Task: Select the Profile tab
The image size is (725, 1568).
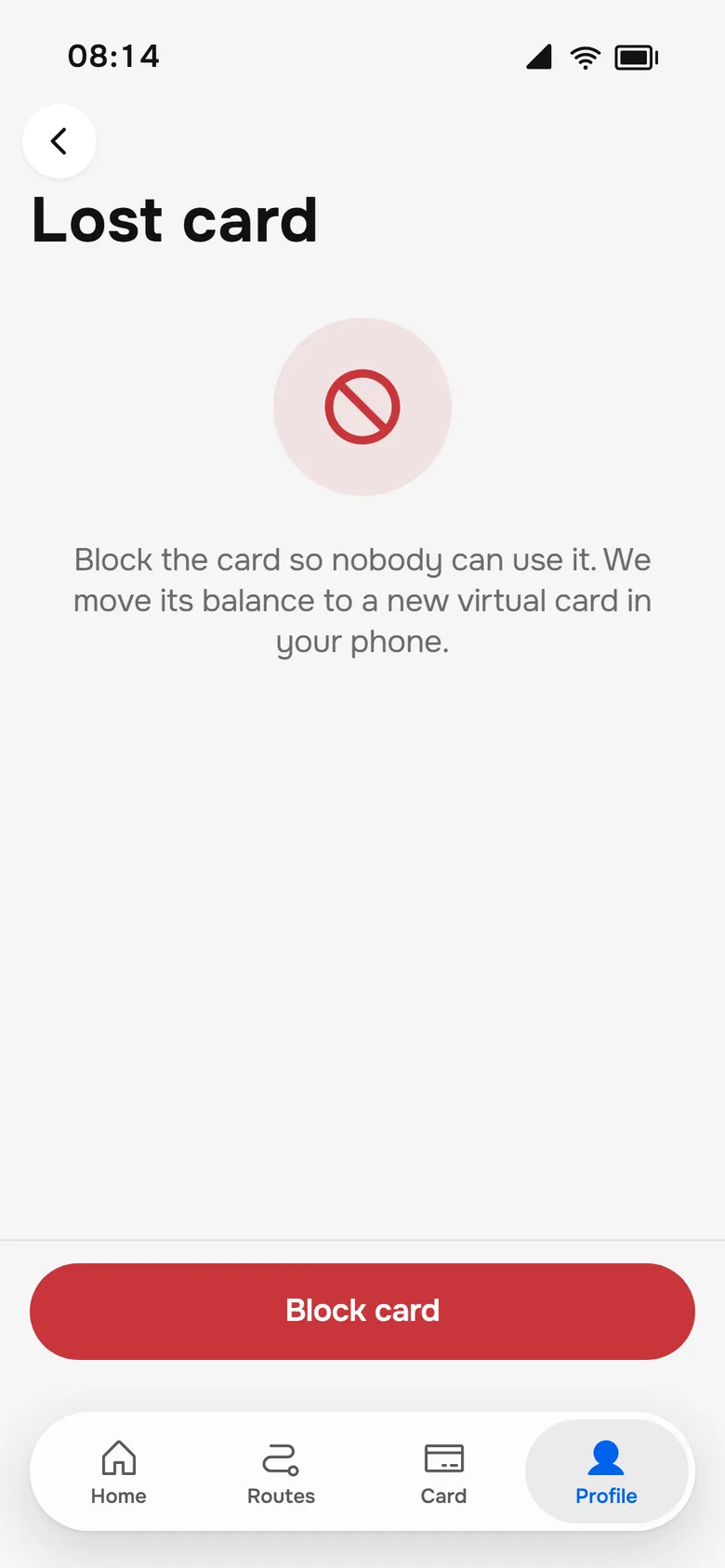Action: [x=606, y=1471]
